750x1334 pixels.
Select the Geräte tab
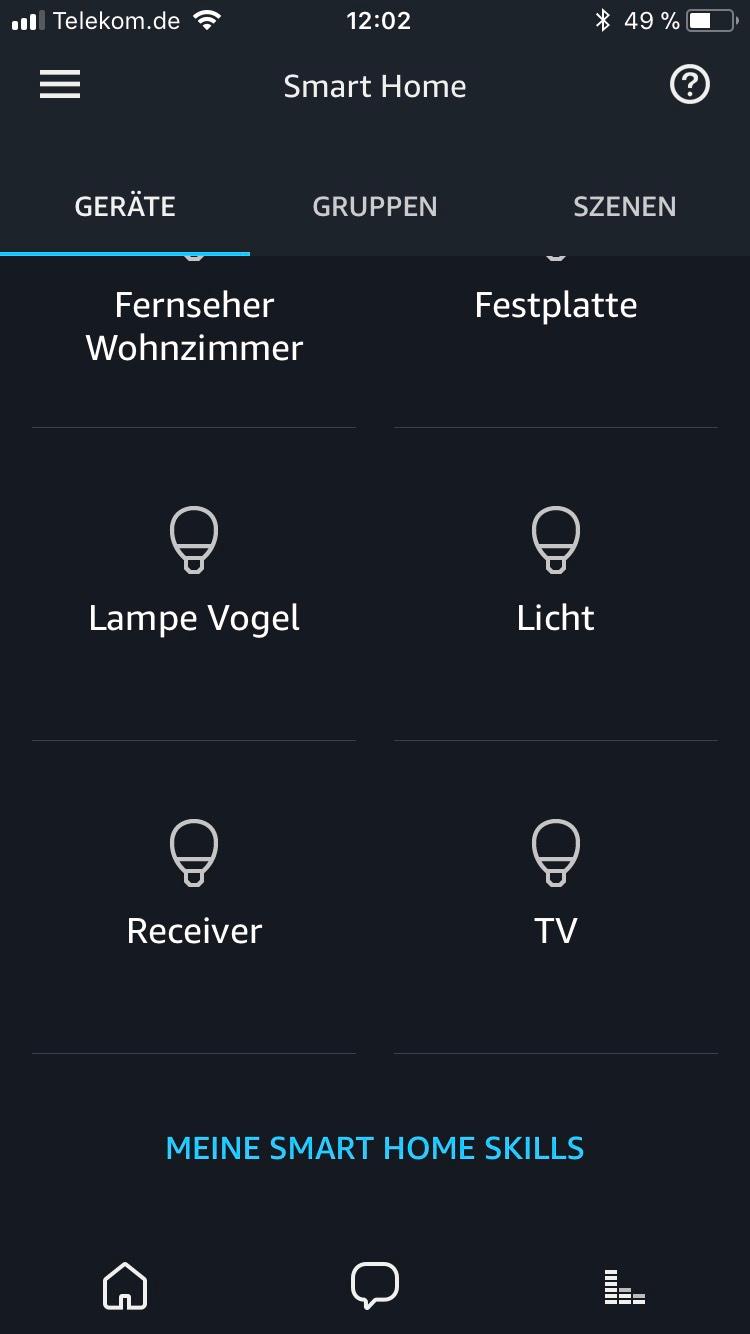(x=125, y=207)
